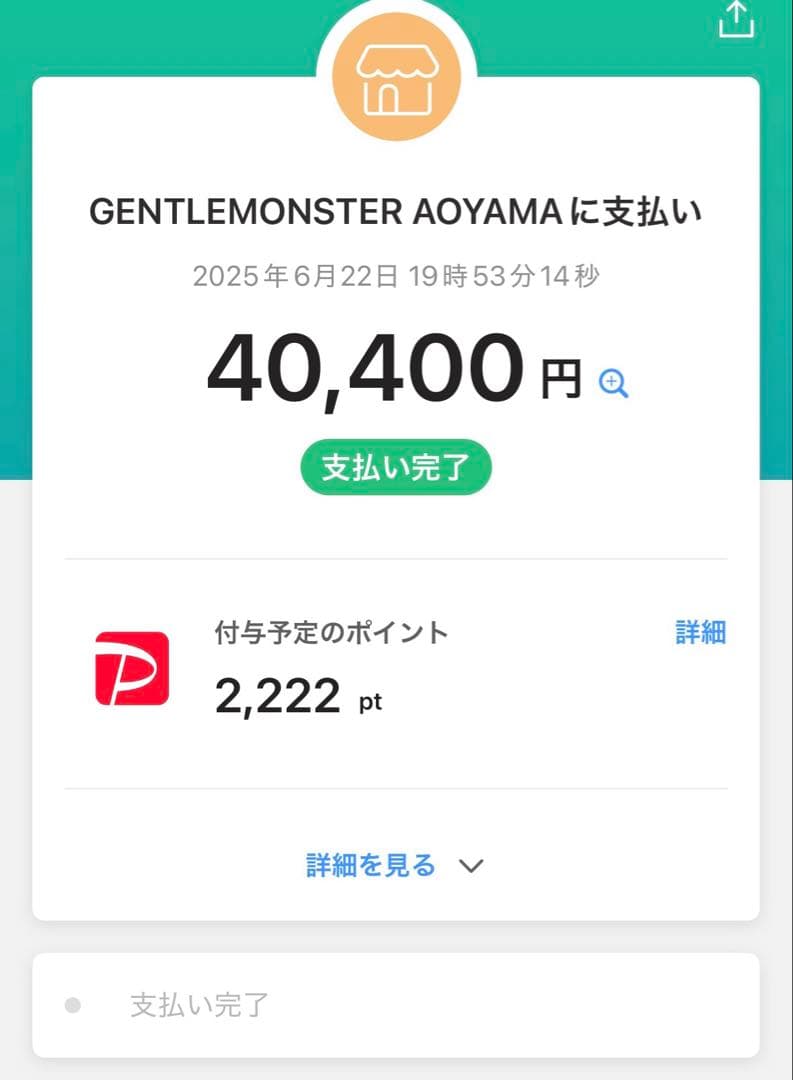The width and height of the screenshot is (793, 1080).
Task: Click the gray dot status icon
Action: pyautogui.click(x=71, y=1006)
